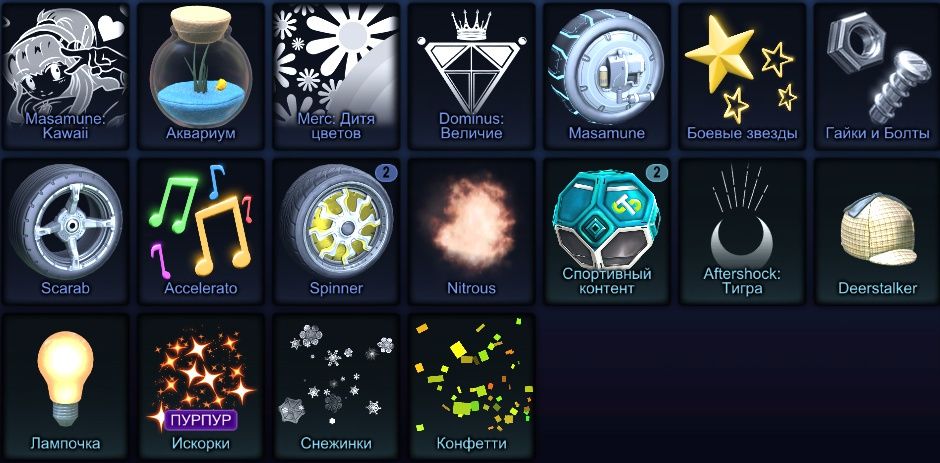Pick Aftershock: Тигра decal
This screenshot has height=463, width=940.
click(x=742, y=230)
